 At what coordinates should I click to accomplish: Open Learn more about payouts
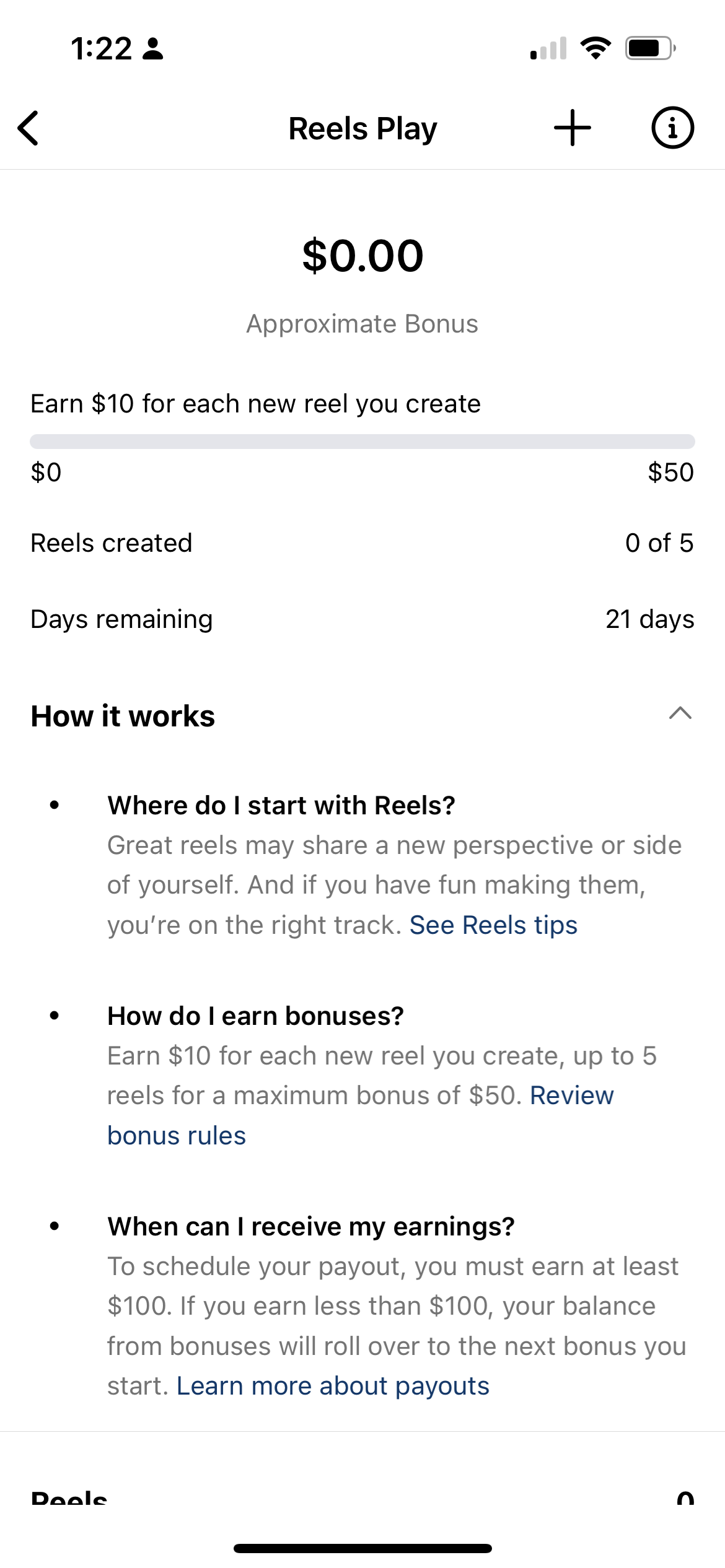click(x=334, y=1385)
